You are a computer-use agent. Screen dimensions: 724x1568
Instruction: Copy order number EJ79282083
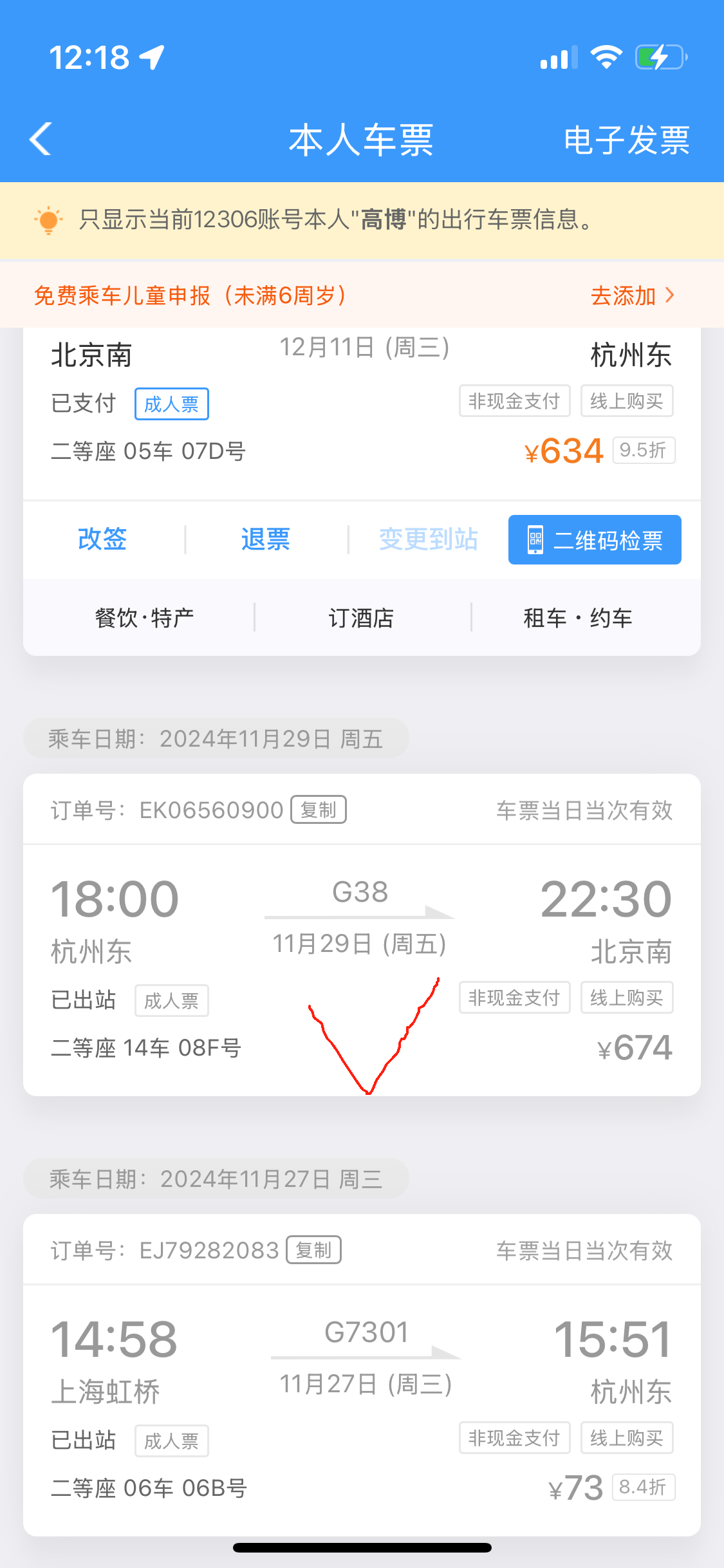tap(313, 1250)
